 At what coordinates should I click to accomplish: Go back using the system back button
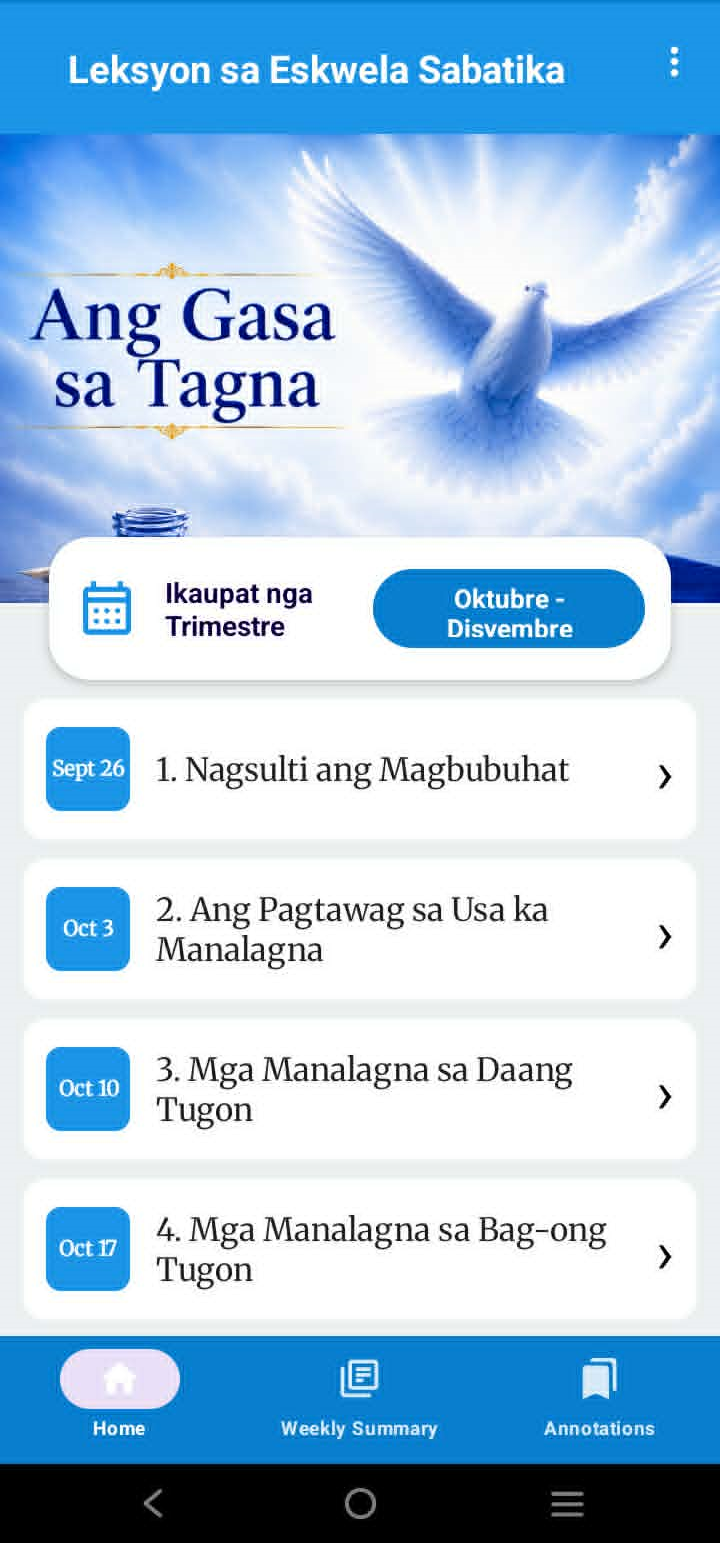point(153,1503)
